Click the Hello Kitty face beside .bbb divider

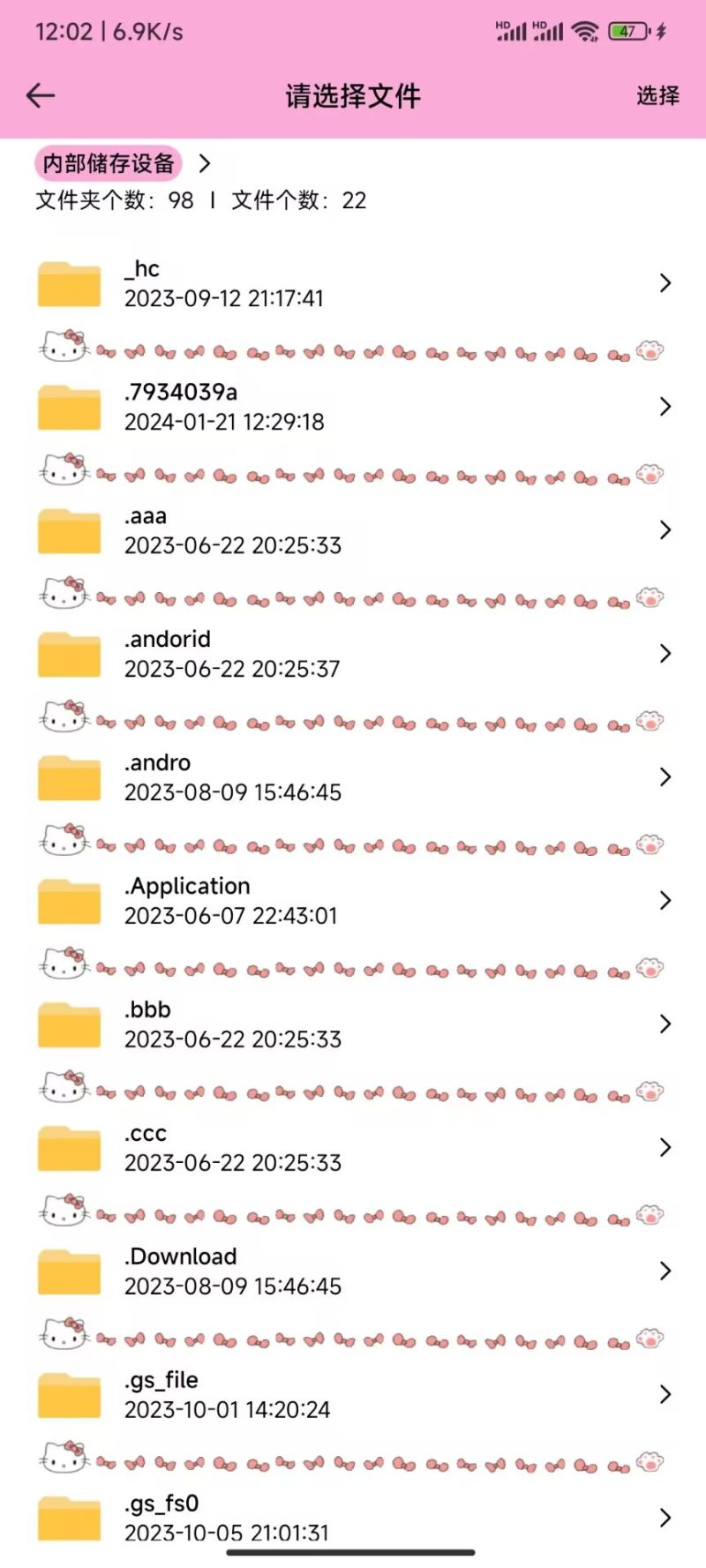pos(62,1086)
